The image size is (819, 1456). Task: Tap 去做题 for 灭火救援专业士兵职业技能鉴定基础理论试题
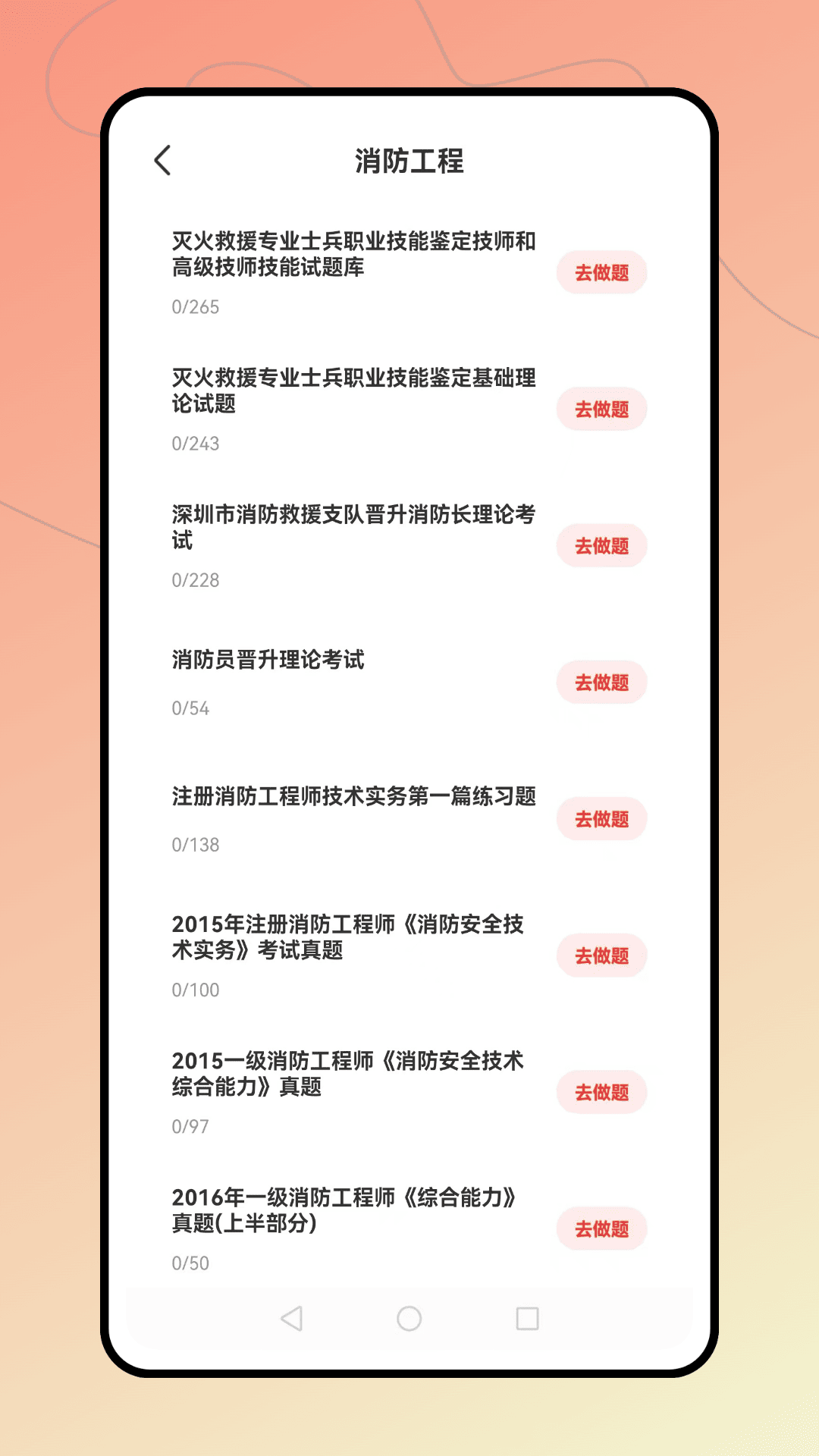[601, 409]
